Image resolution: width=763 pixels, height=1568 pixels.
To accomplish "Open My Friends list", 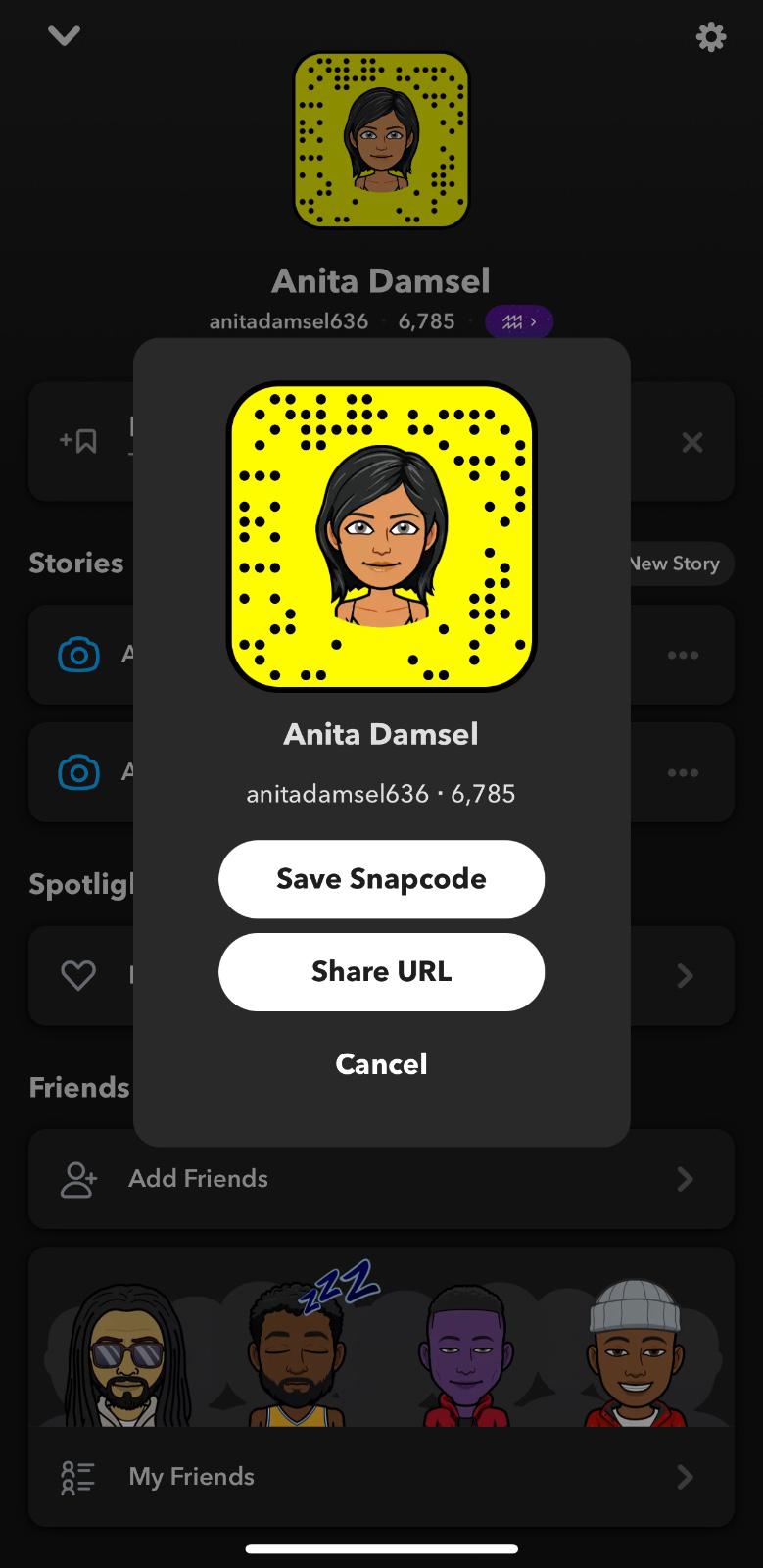I will [381, 1477].
